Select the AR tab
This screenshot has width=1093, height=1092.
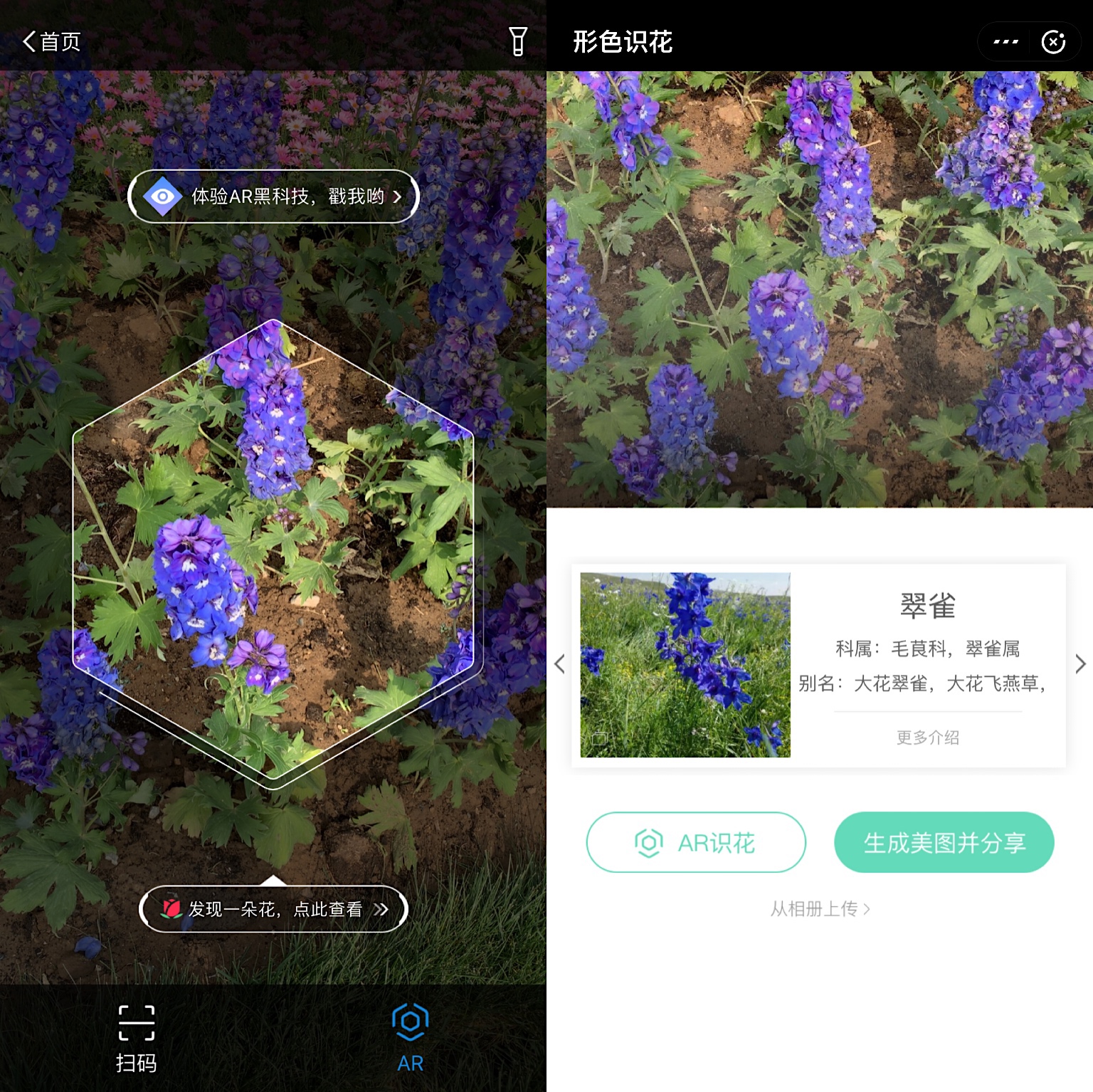coord(410,1039)
